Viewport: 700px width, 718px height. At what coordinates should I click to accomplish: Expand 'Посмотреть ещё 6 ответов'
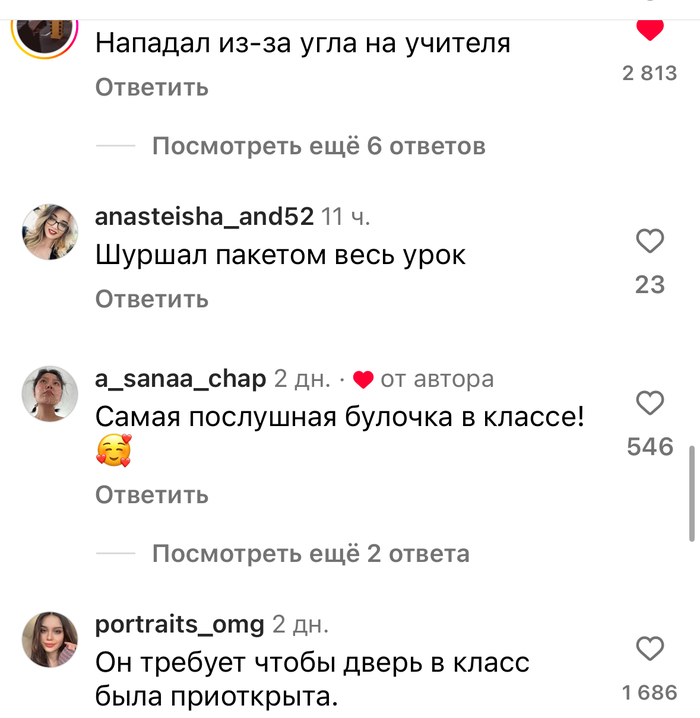point(318,146)
